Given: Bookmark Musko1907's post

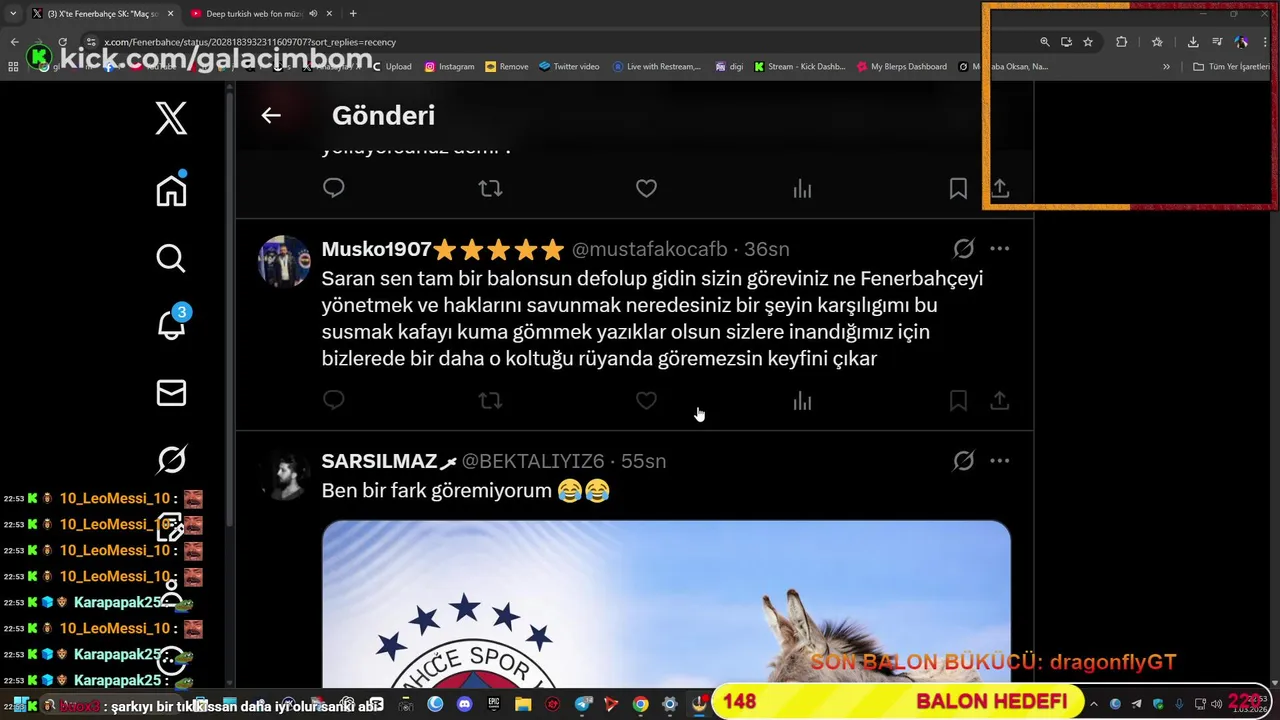Looking at the screenshot, I should tap(958, 400).
